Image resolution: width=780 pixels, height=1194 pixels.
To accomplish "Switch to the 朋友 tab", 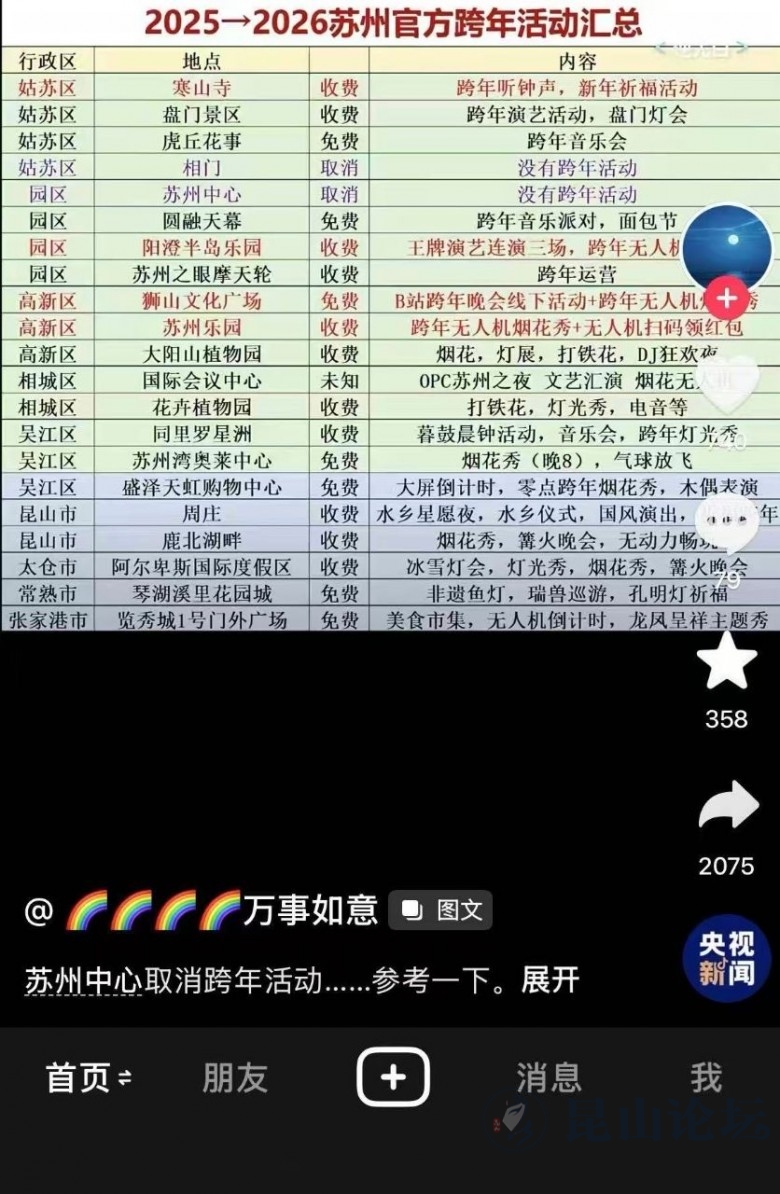I will [235, 1078].
